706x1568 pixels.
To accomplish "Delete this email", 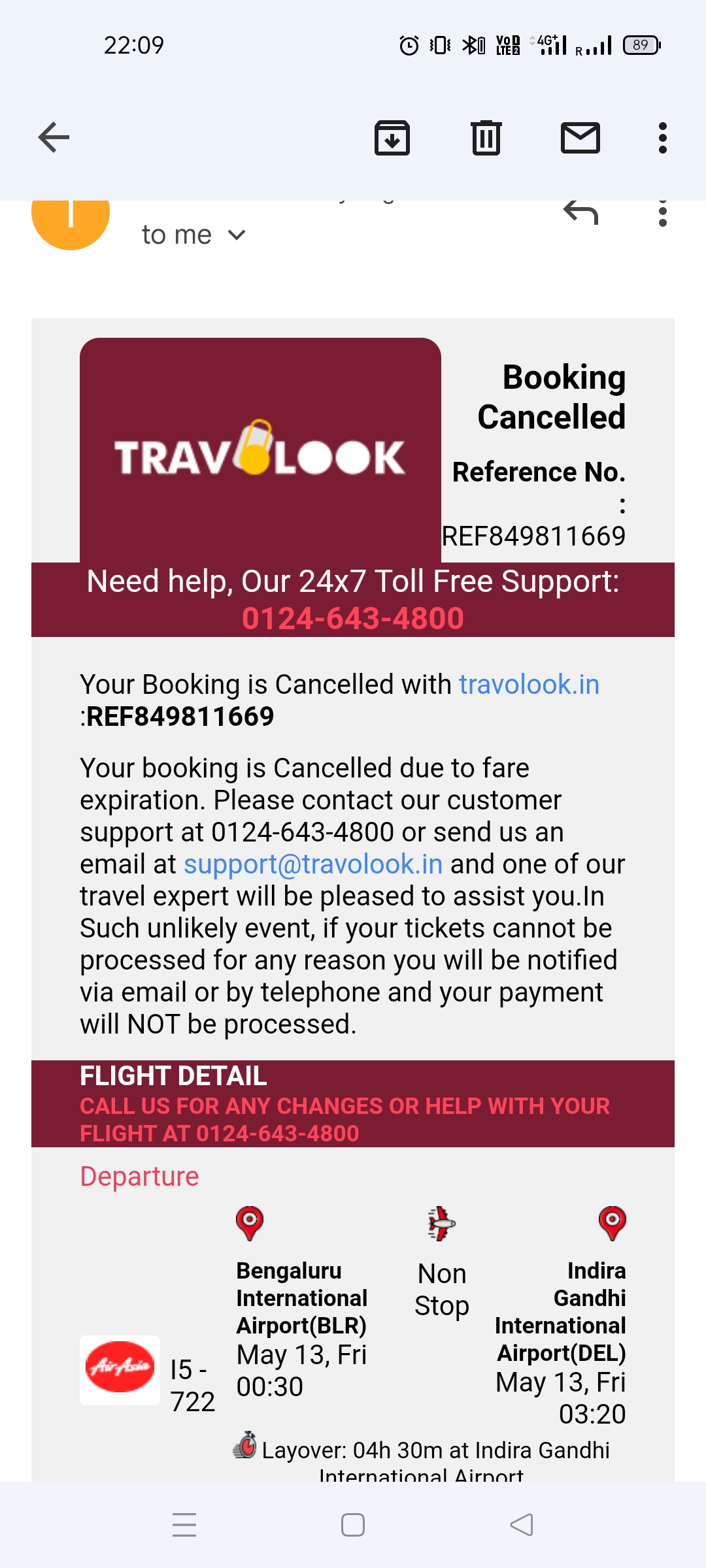I will coord(486,138).
